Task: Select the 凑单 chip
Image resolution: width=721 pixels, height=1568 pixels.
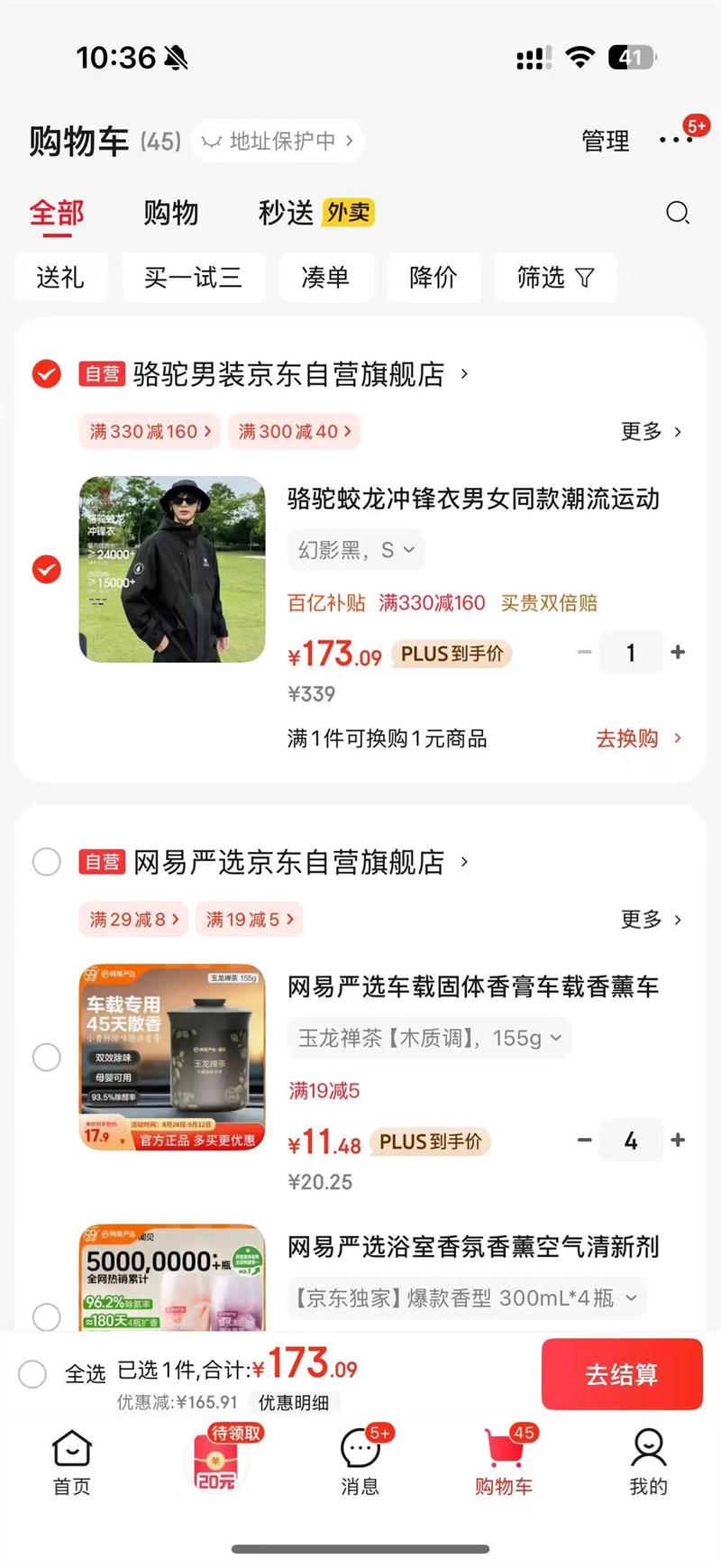Action: click(325, 277)
